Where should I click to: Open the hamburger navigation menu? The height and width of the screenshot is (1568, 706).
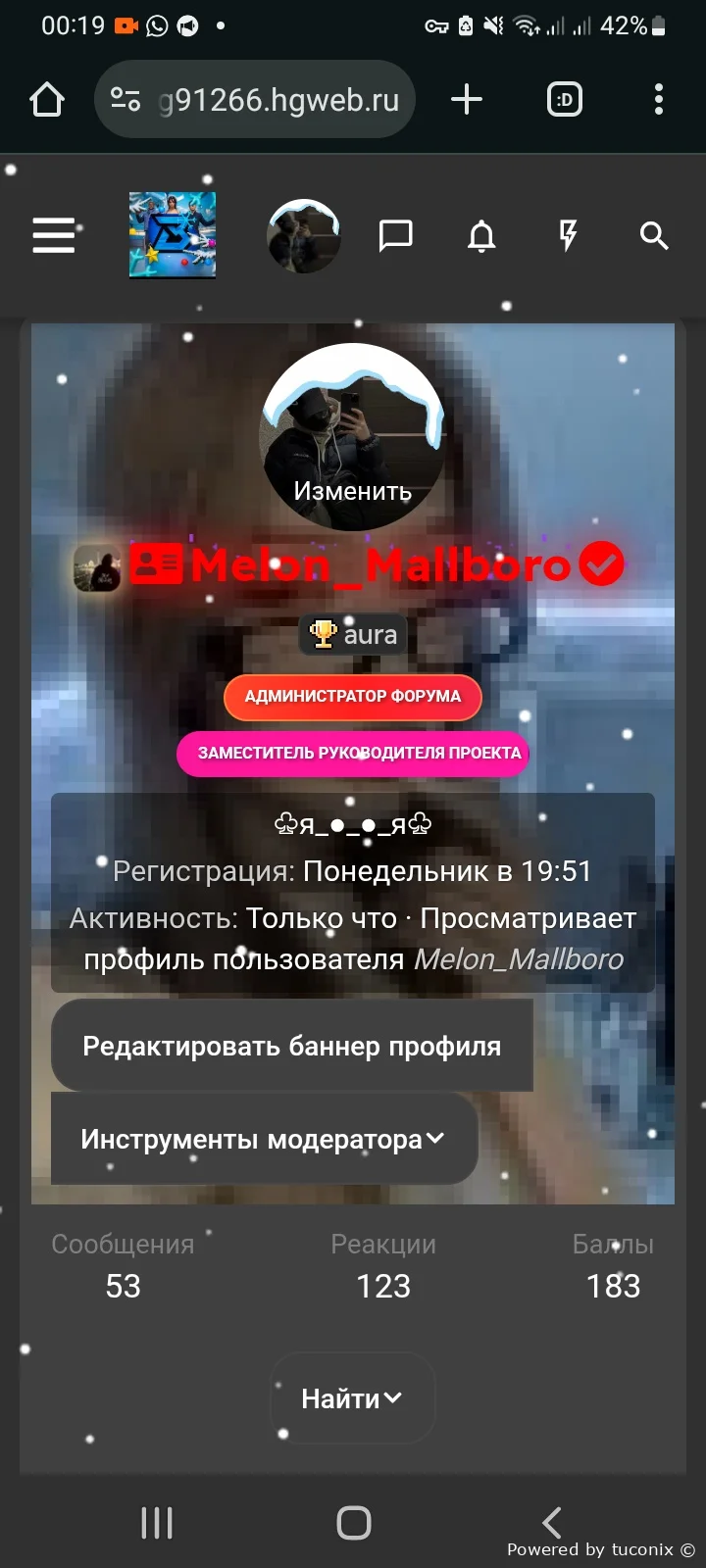(54, 235)
